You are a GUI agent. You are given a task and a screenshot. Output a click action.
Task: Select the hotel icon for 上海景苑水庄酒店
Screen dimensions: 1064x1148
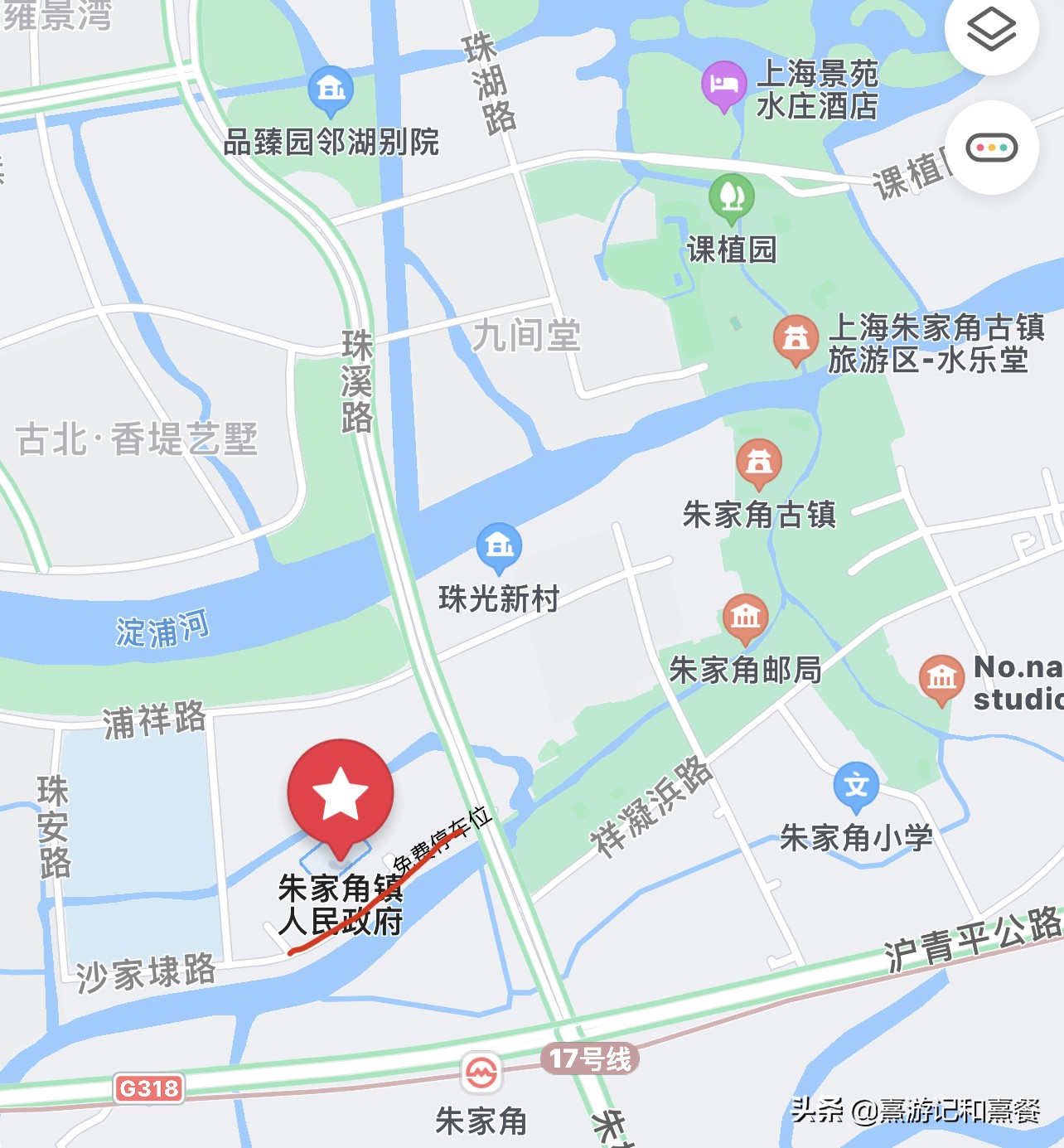pos(724,83)
